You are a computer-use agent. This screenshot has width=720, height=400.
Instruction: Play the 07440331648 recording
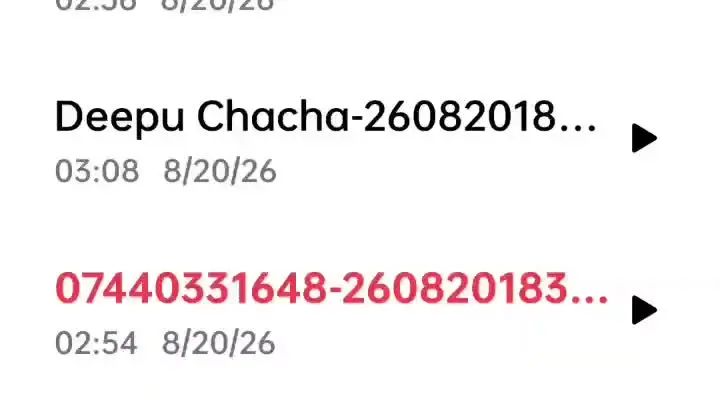tap(644, 310)
